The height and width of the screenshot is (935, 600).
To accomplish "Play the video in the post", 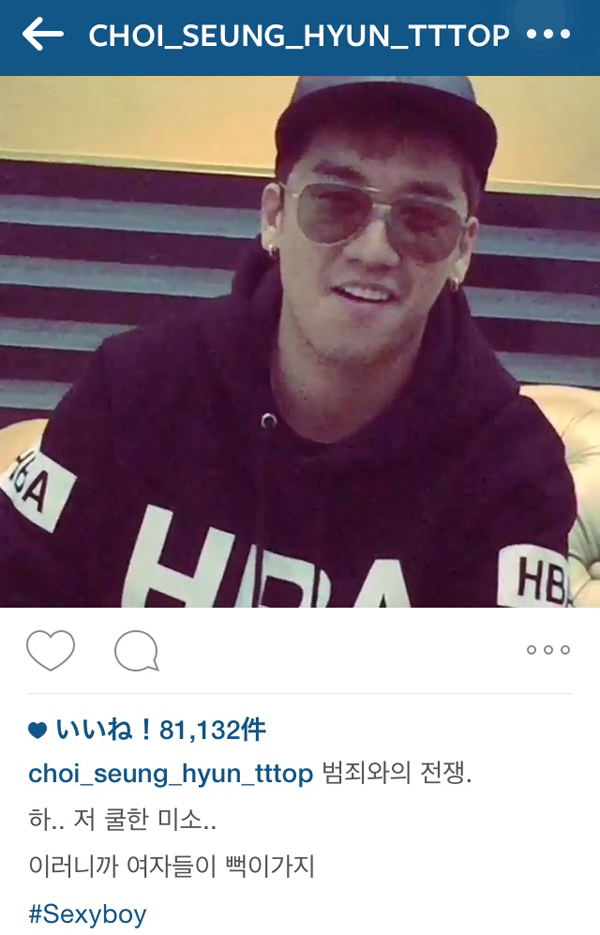I will pos(300,342).
